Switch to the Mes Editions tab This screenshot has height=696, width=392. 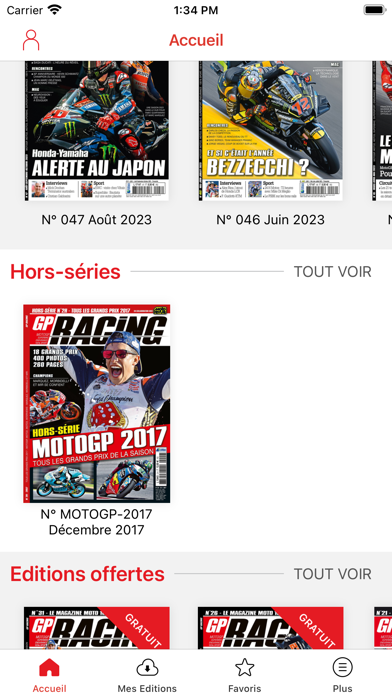147,675
